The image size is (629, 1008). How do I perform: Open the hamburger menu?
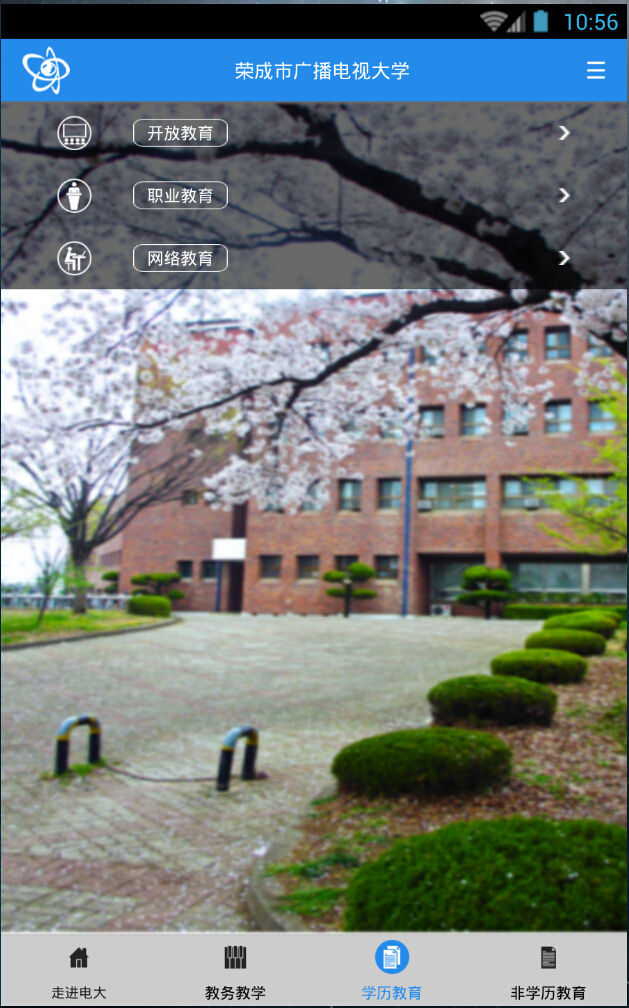[x=596, y=70]
